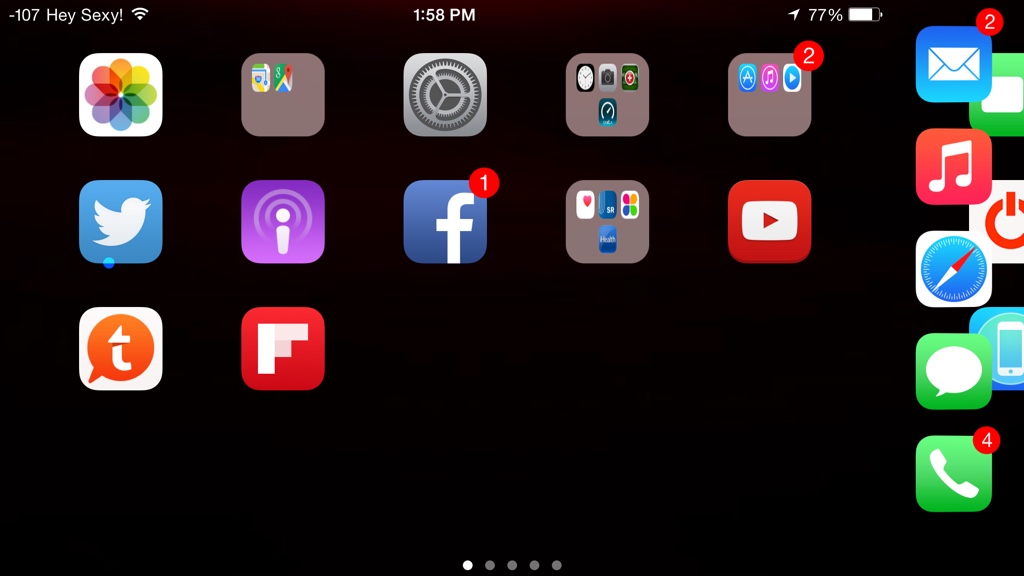Image resolution: width=1024 pixels, height=576 pixels.
Task: Open the Messages app in the dock
Action: pyautogui.click(x=953, y=371)
